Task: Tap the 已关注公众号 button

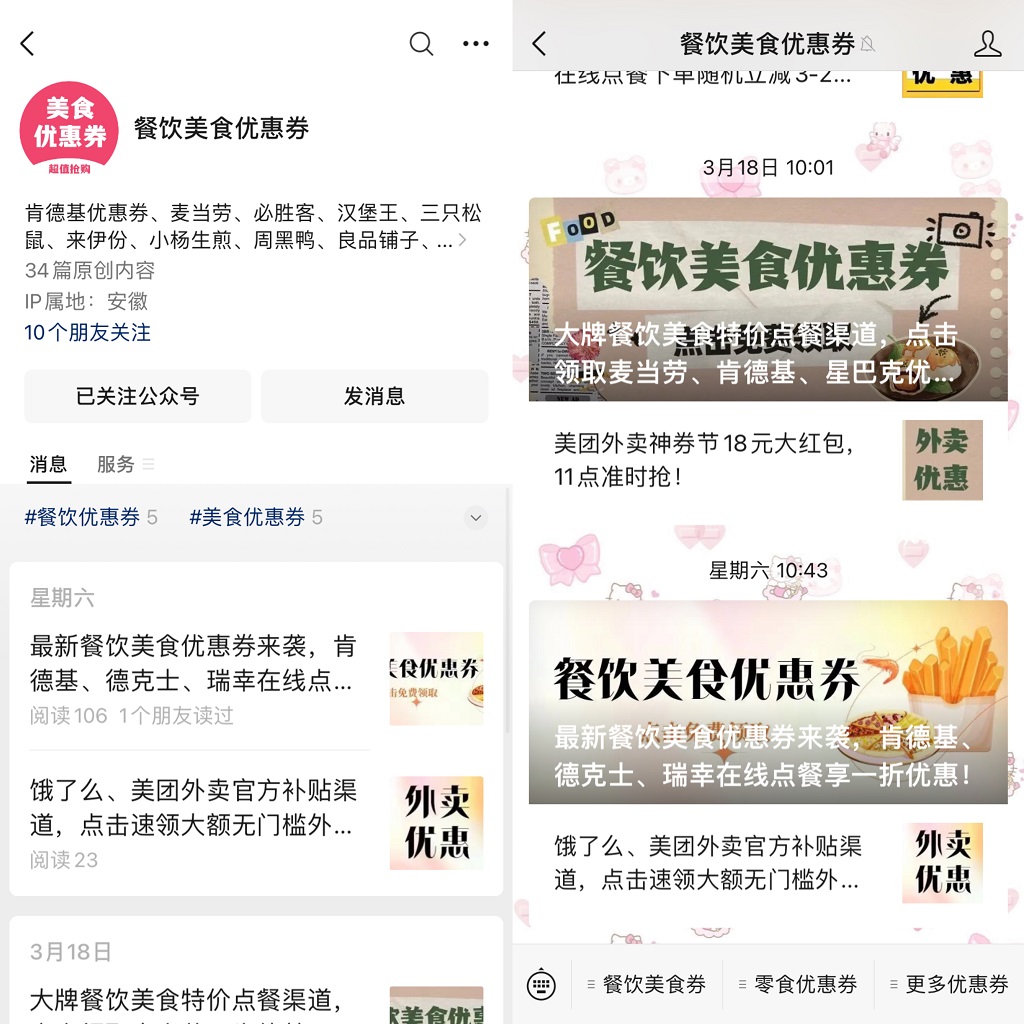Action: click(138, 396)
